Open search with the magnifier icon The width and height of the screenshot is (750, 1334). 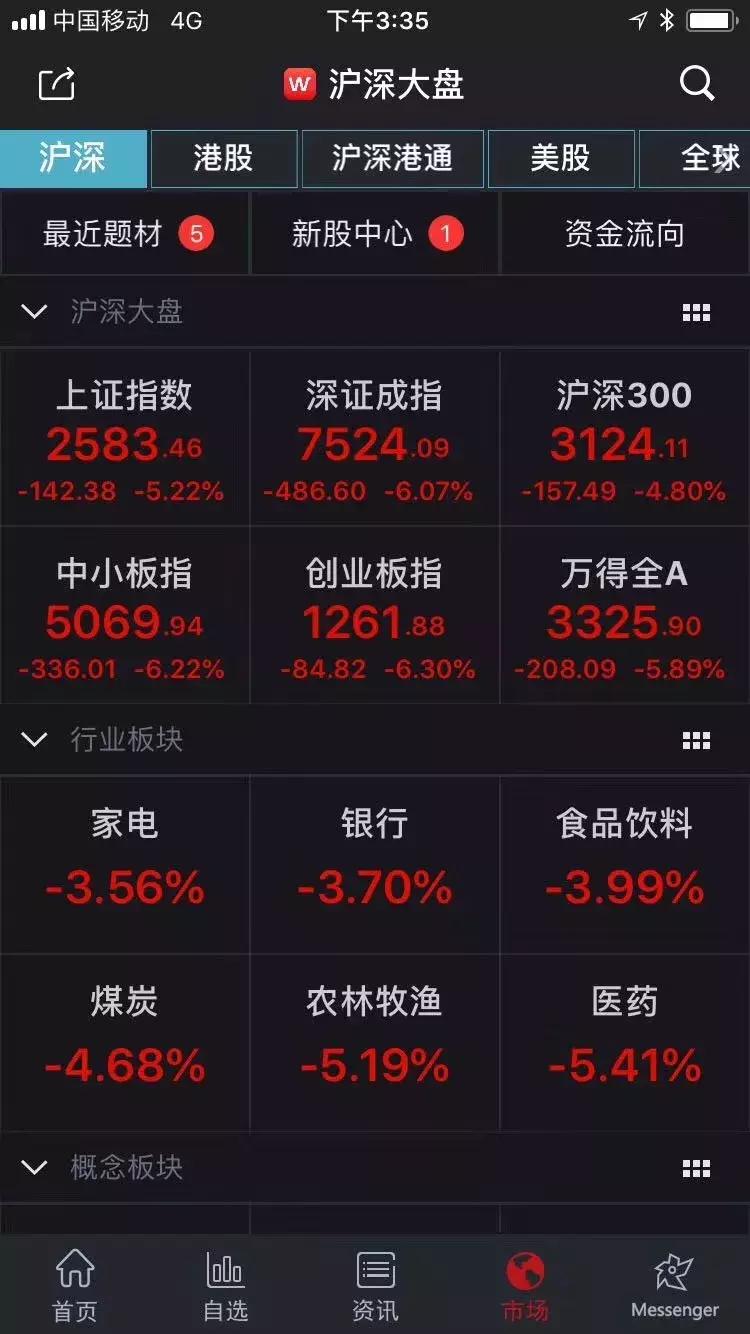(x=696, y=85)
